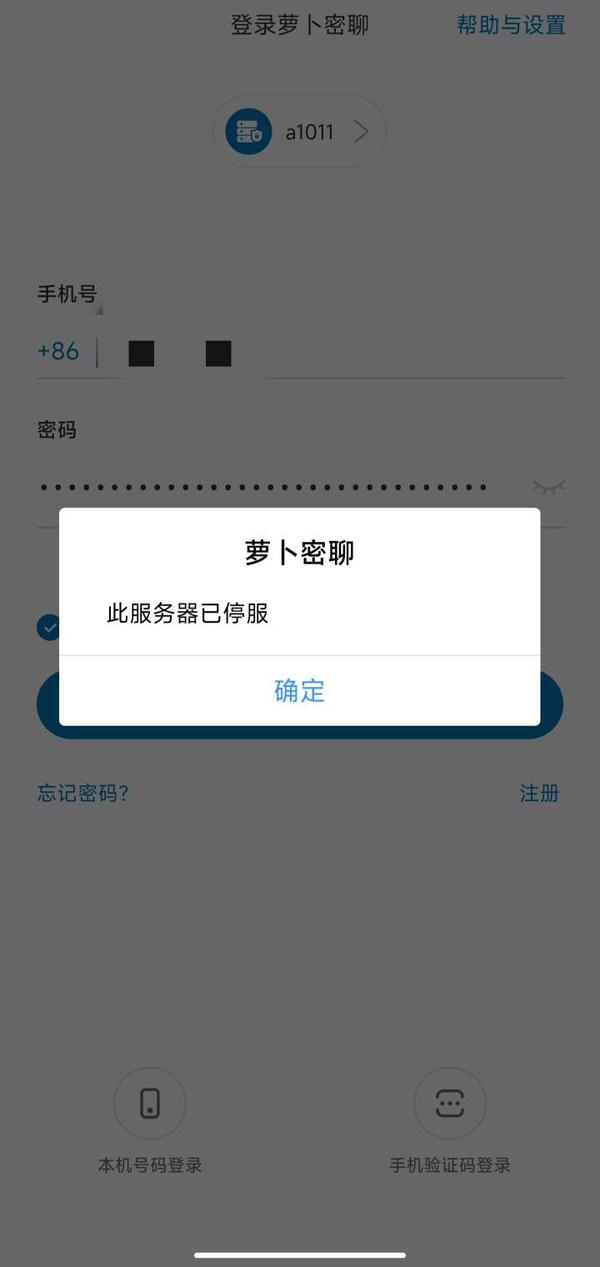Choose 本机号码登录 option
The height and width of the screenshot is (1267, 600).
click(150, 1122)
